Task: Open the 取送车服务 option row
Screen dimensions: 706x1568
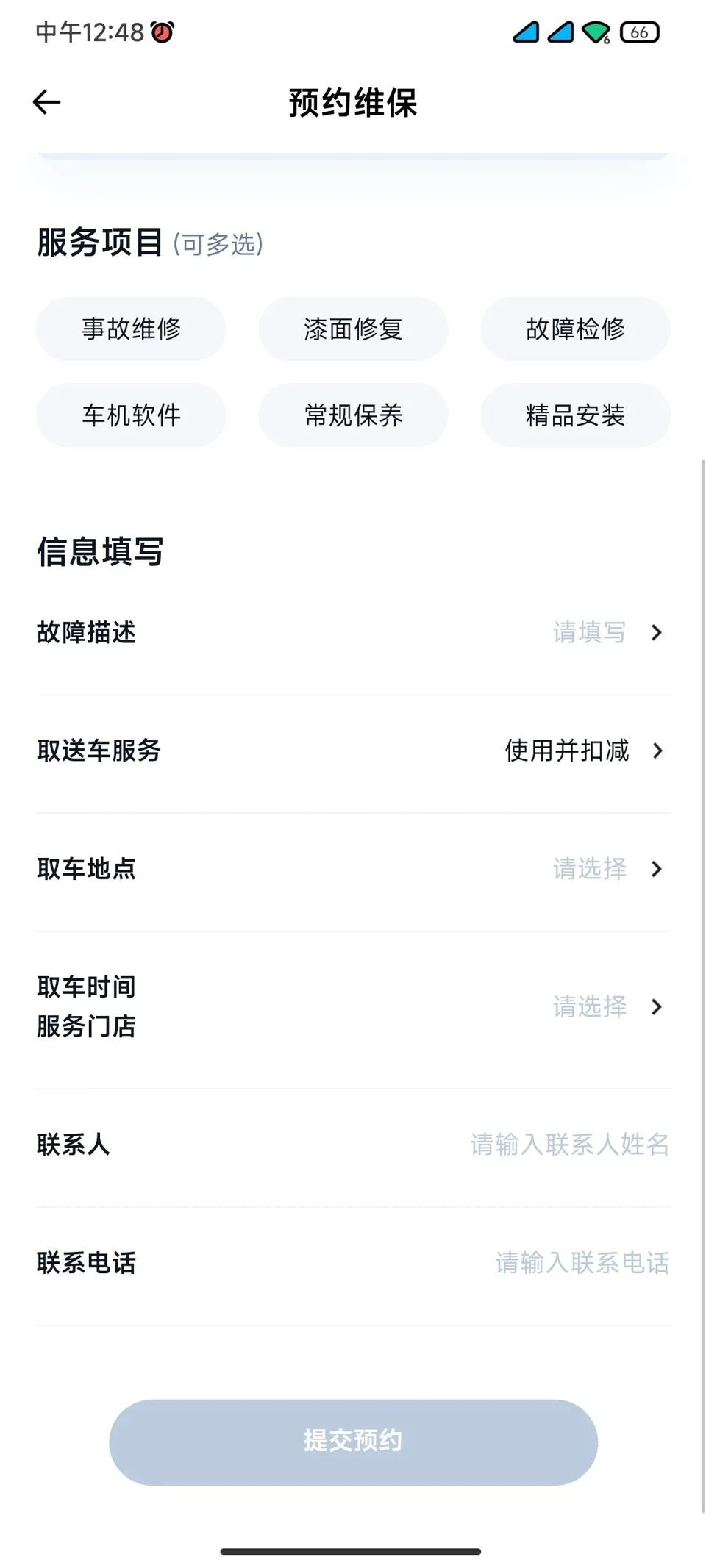Action: (x=353, y=751)
